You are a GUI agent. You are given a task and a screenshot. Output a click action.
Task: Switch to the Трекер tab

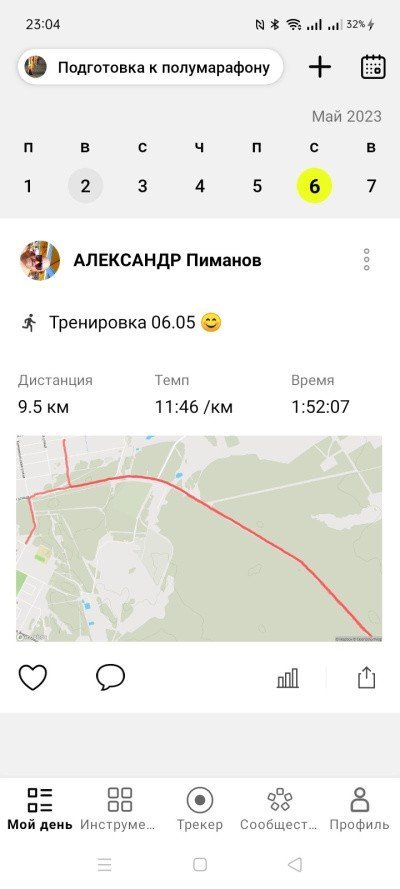[x=199, y=808]
